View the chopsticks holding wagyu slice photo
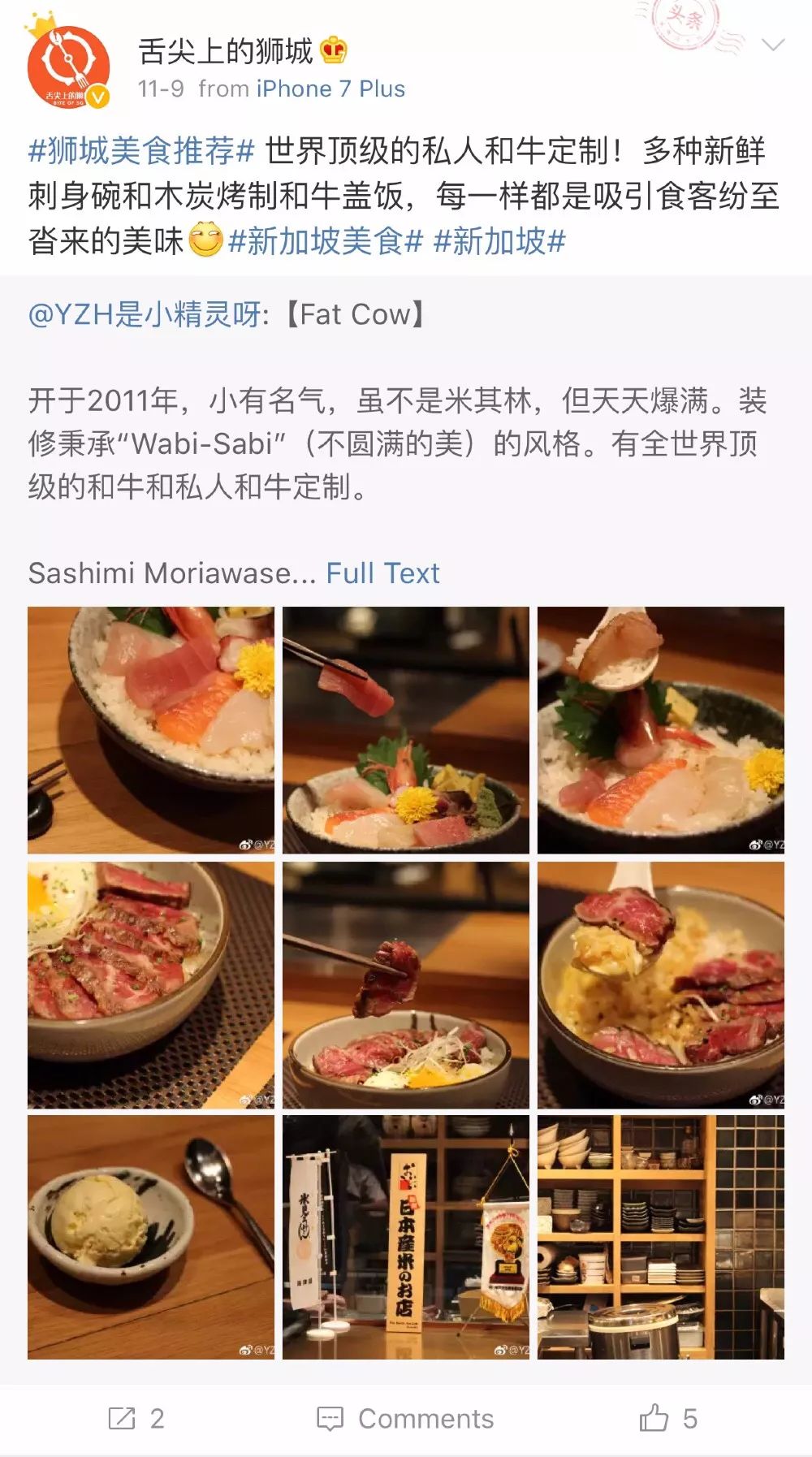Viewport: 812px width, 1457px height. (406, 984)
